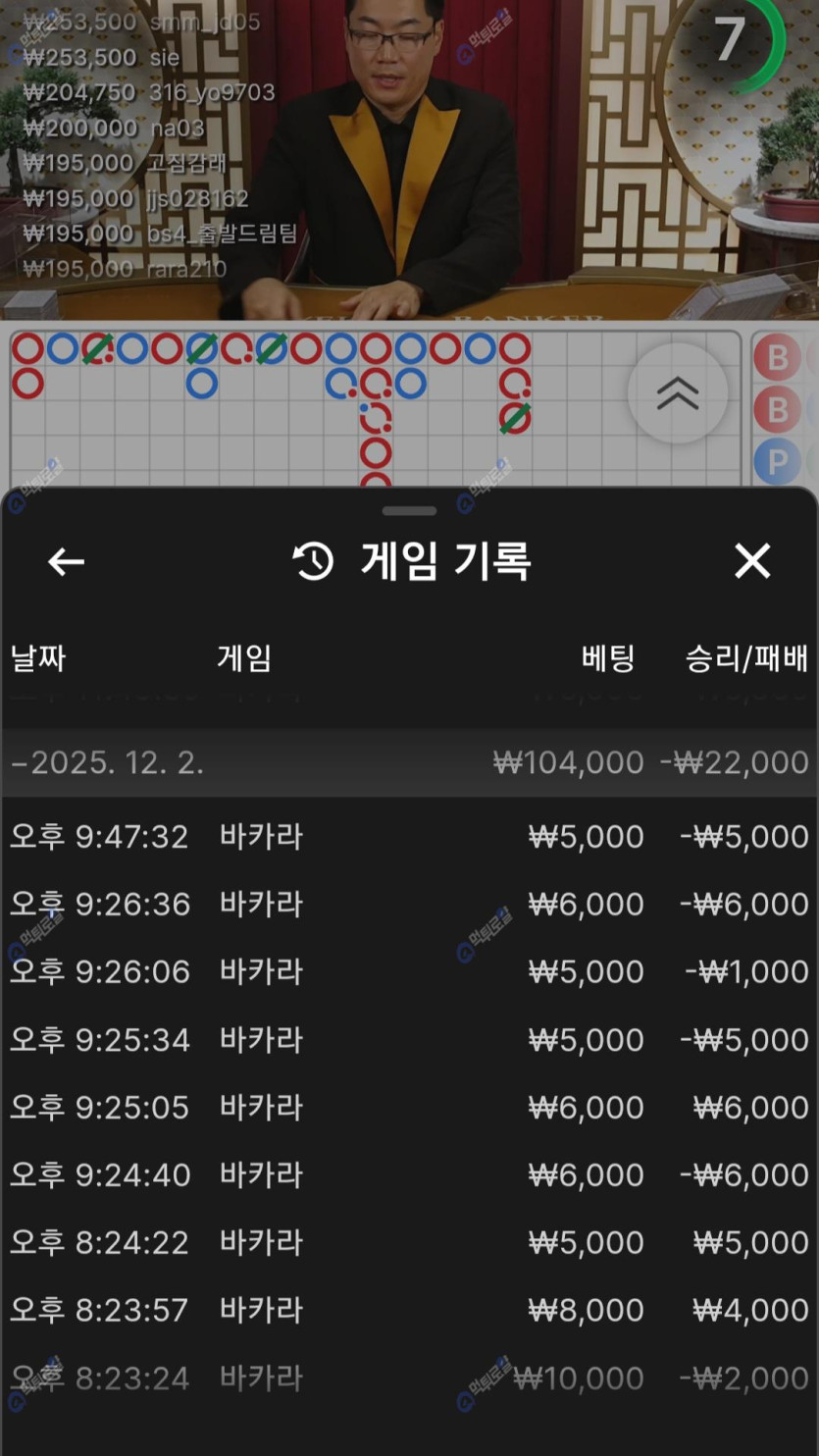The width and height of the screenshot is (819, 1456).
Task: Close the 게임 기록 panel
Action: tap(752, 561)
